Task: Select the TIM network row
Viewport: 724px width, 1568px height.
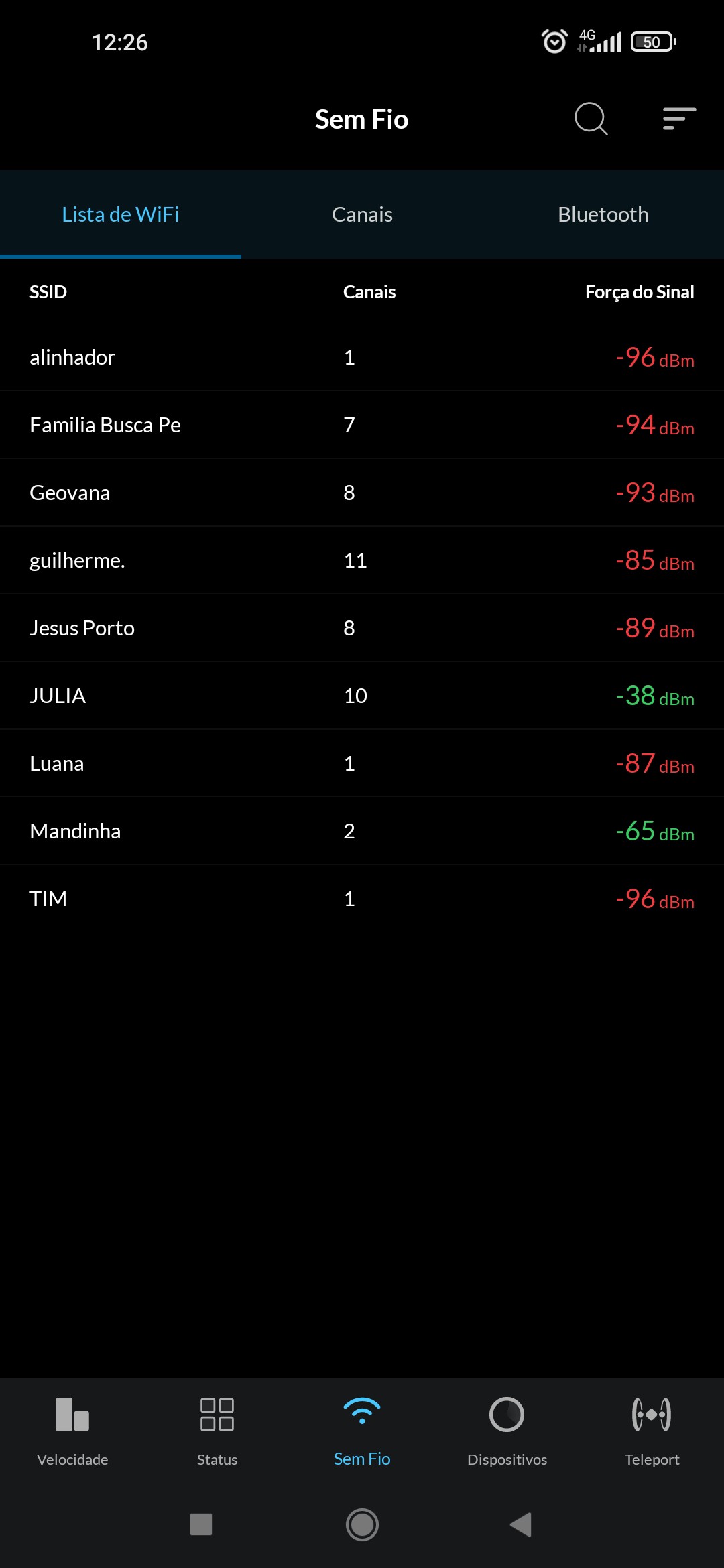Action: (x=362, y=899)
